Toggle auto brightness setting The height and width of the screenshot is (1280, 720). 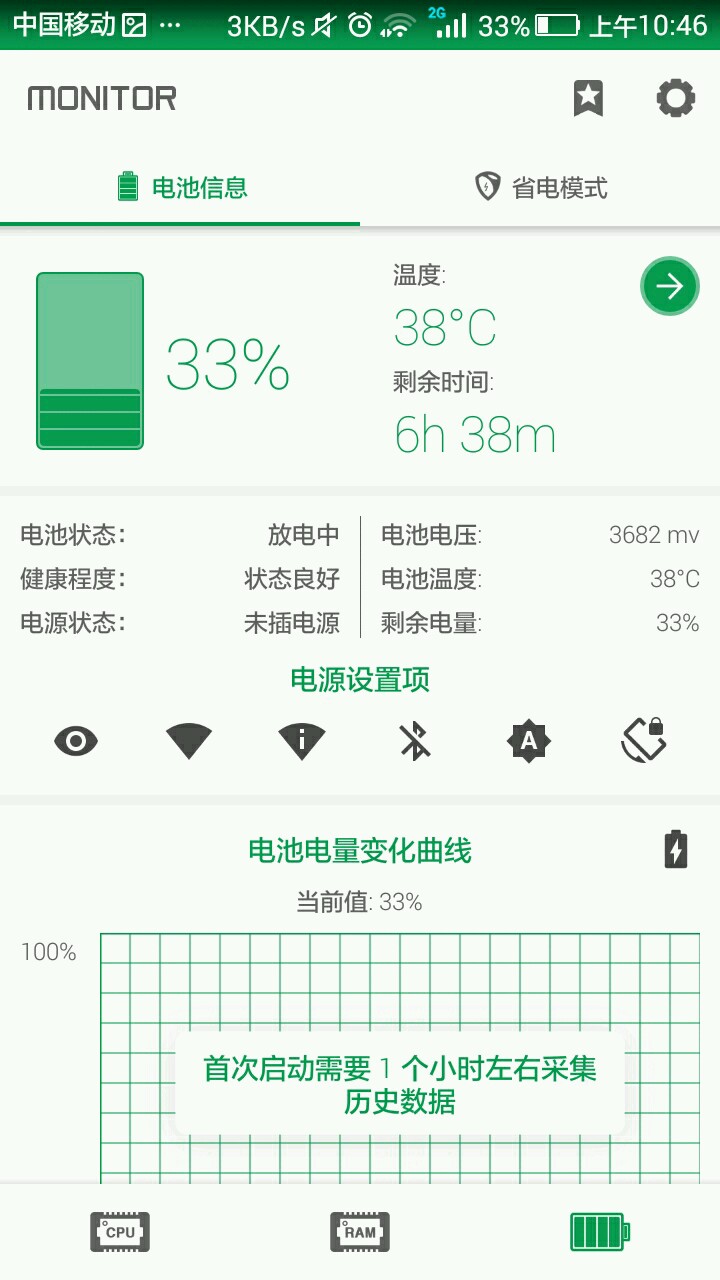(529, 741)
